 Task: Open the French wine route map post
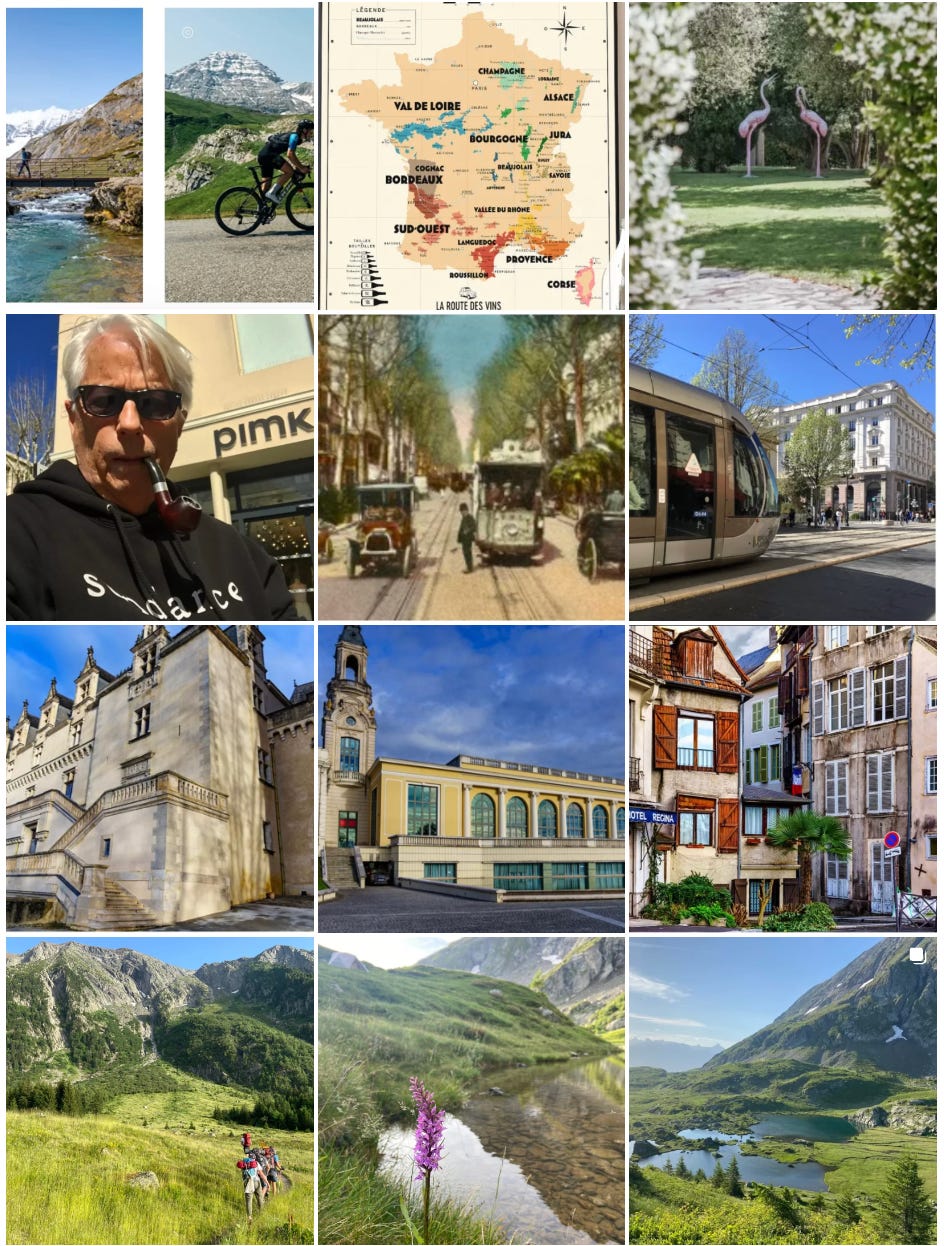click(471, 156)
